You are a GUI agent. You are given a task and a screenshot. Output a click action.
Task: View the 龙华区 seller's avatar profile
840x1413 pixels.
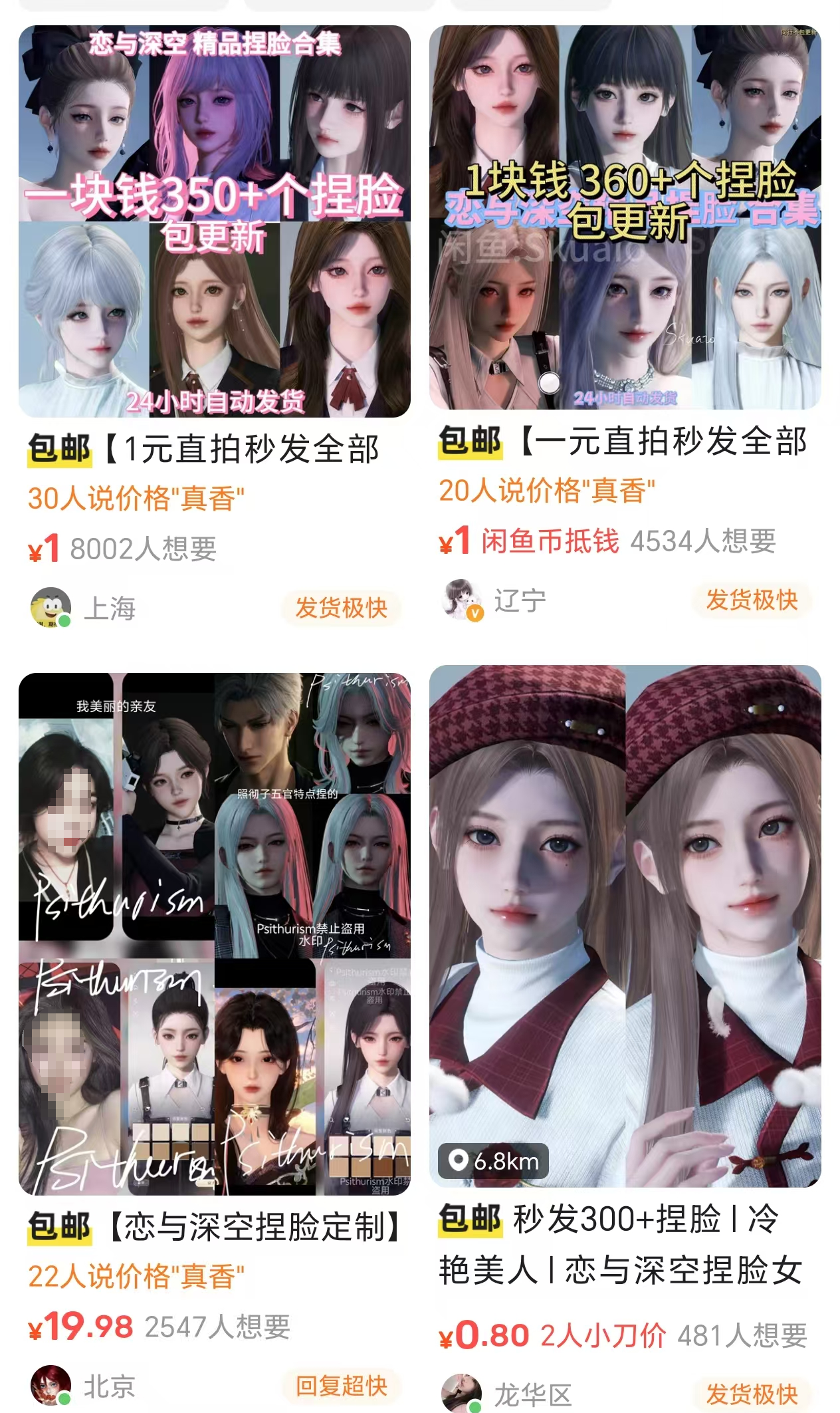[x=461, y=1393]
